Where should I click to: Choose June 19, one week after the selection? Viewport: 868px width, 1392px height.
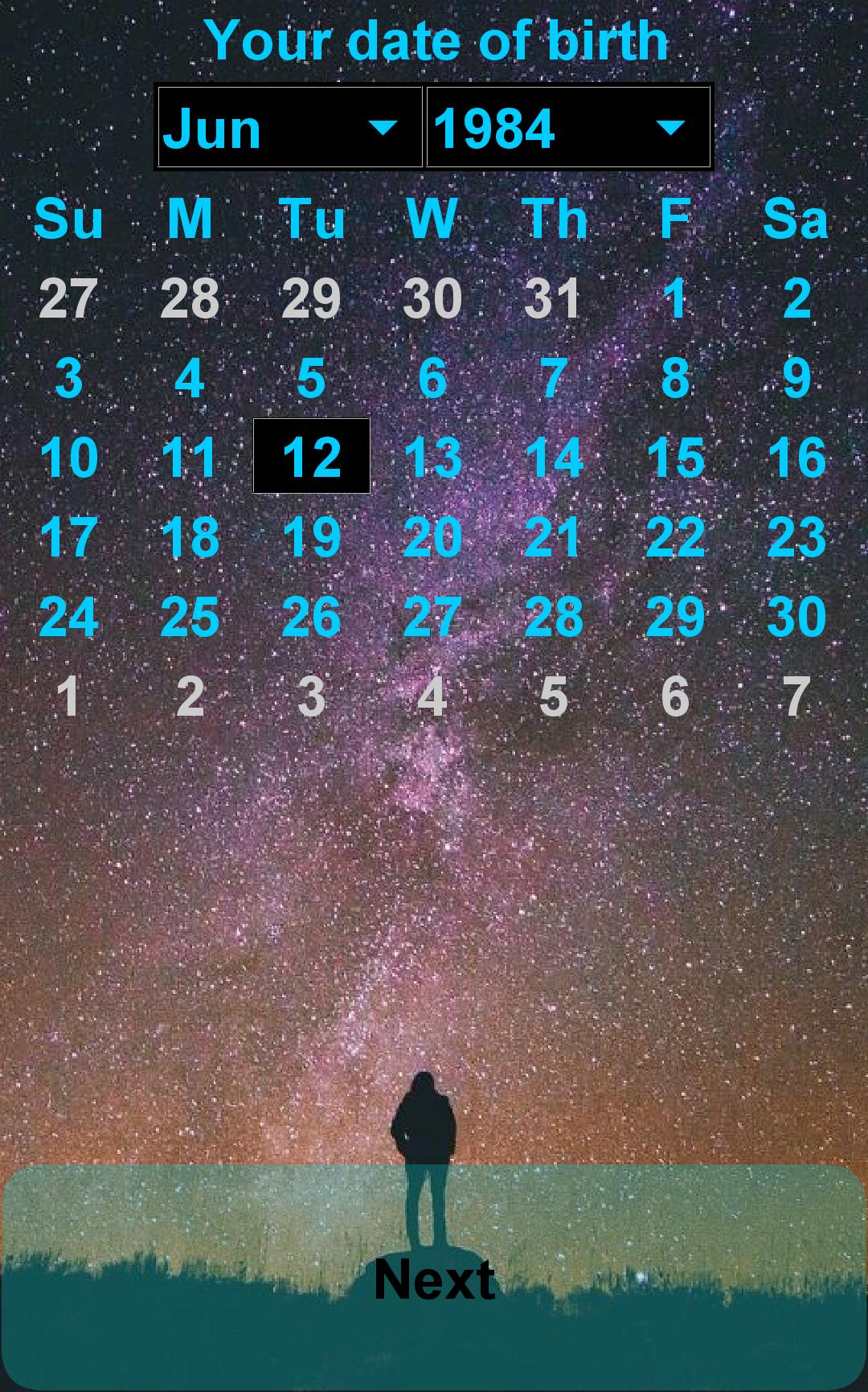[x=312, y=537]
